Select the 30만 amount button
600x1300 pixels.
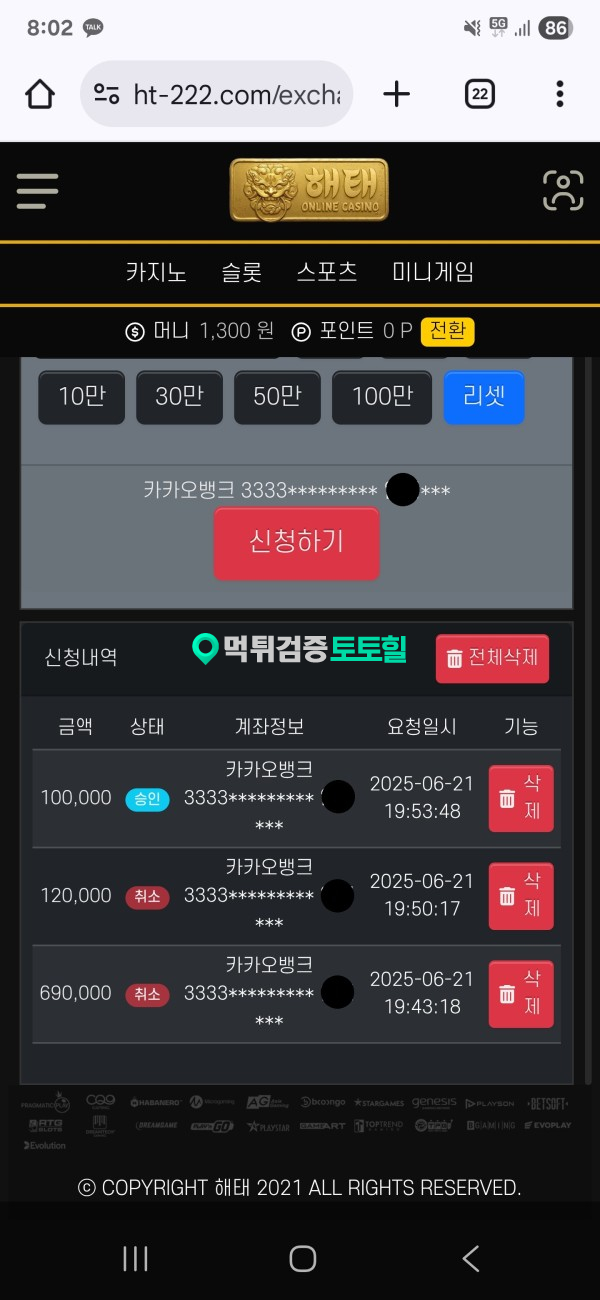click(179, 397)
